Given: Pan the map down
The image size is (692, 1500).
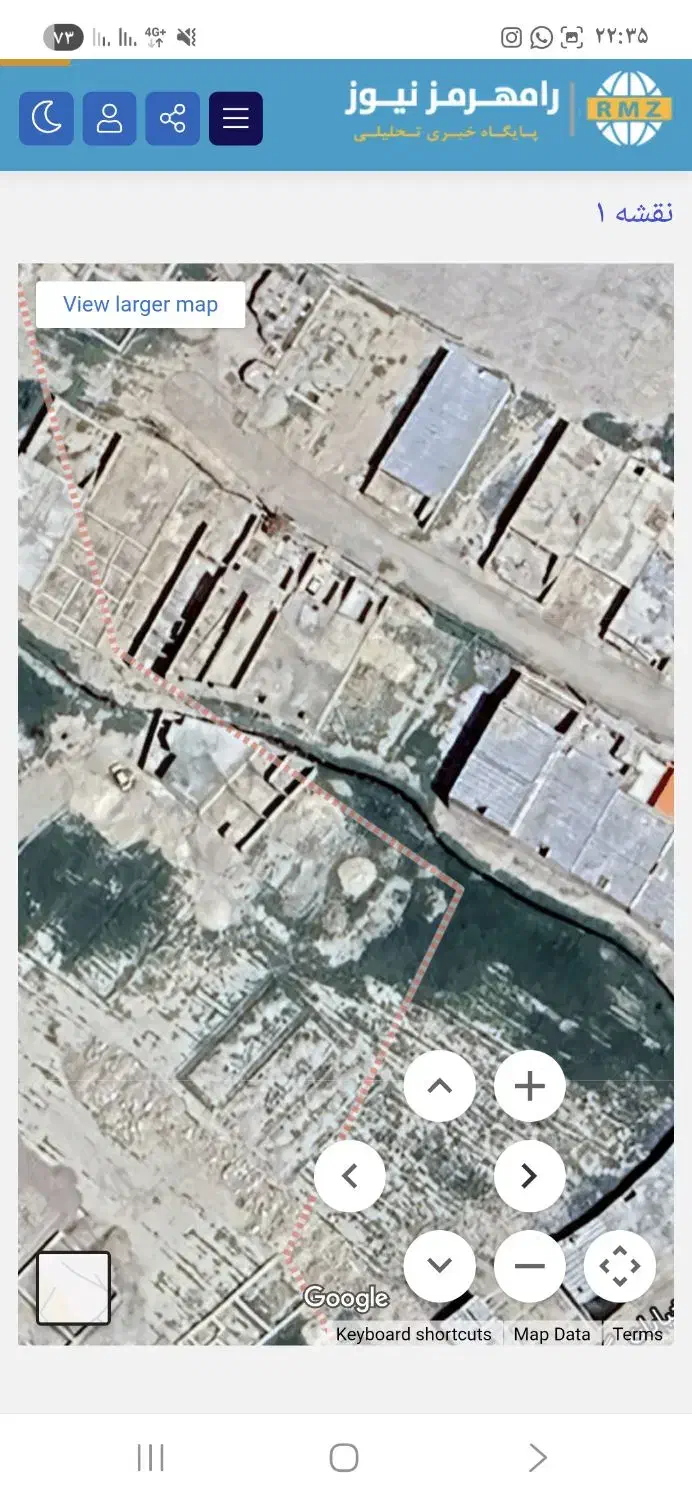Looking at the screenshot, I should (x=439, y=1266).
